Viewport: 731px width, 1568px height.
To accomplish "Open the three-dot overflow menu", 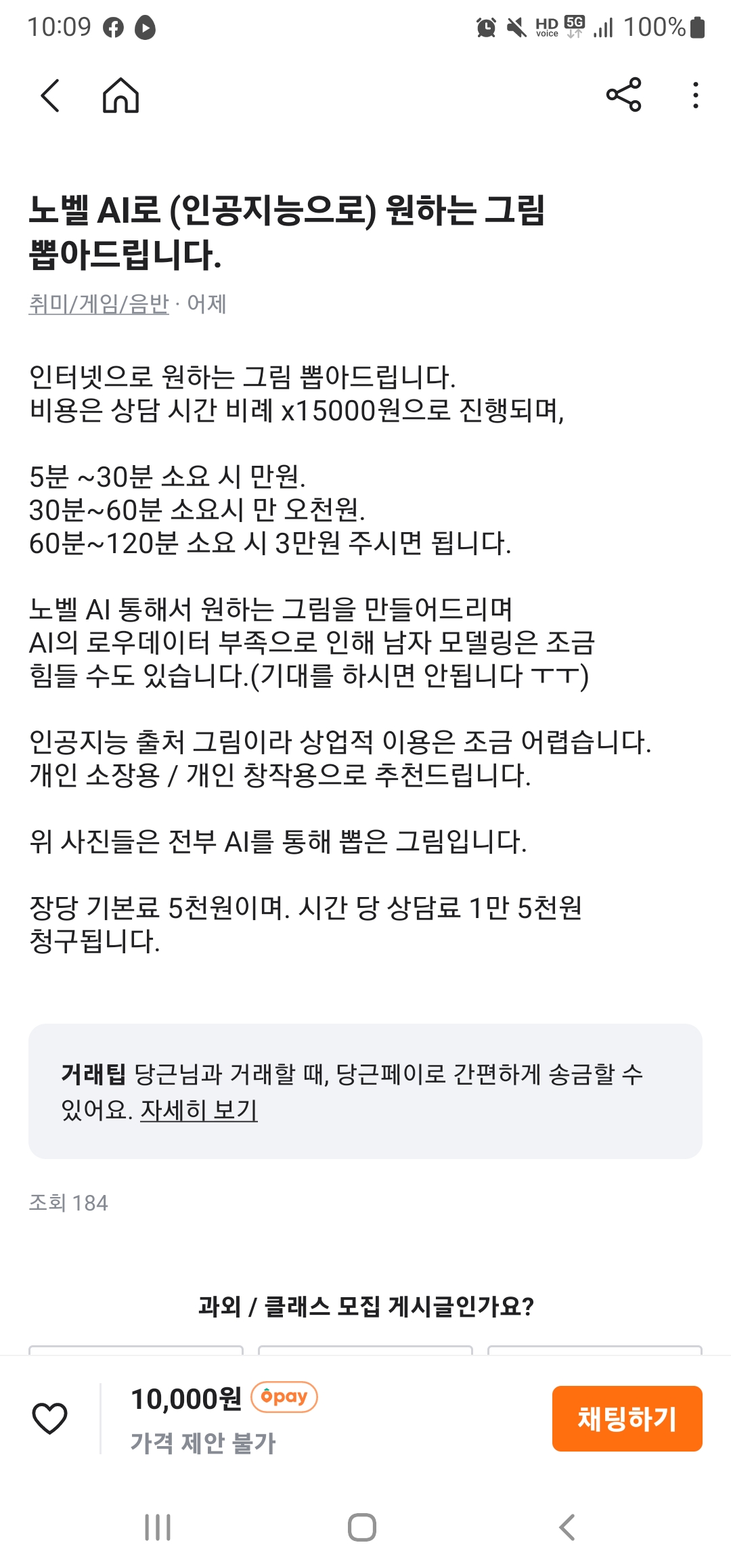I will (x=695, y=95).
